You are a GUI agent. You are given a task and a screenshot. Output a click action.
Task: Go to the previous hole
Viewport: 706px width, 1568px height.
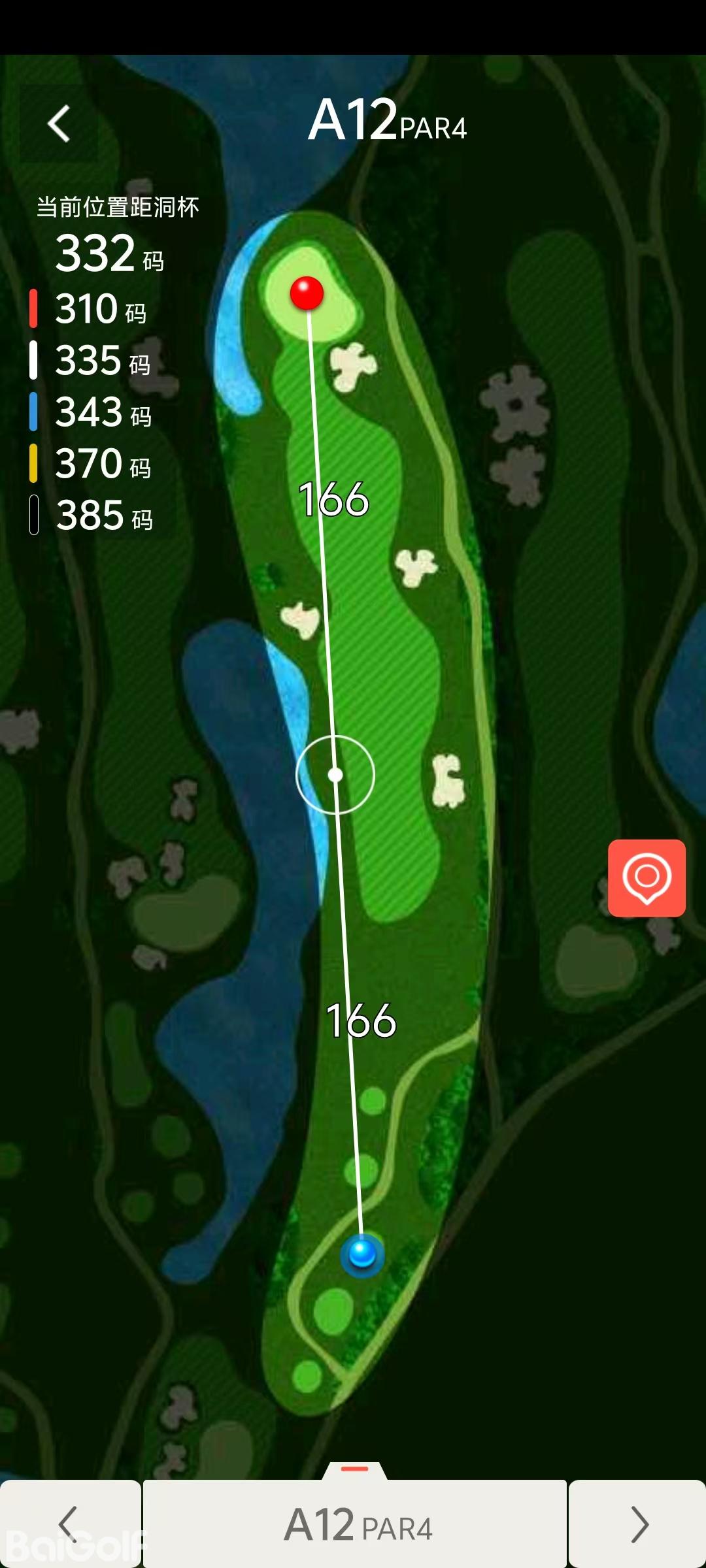pyautogui.click(x=69, y=1524)
